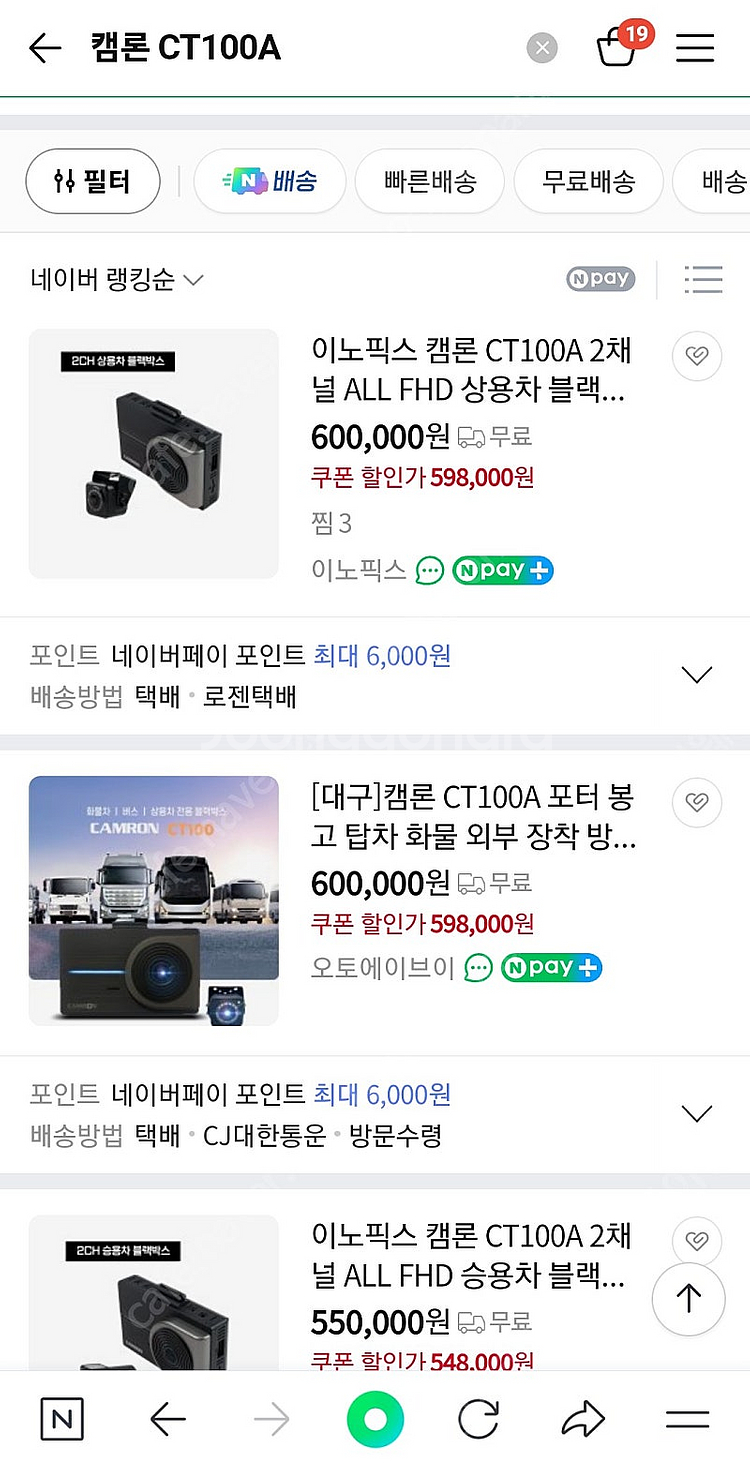This screenshot has width=750, height=1468.
Task: Expand the first listing's point details
Action: pos(696,674)
